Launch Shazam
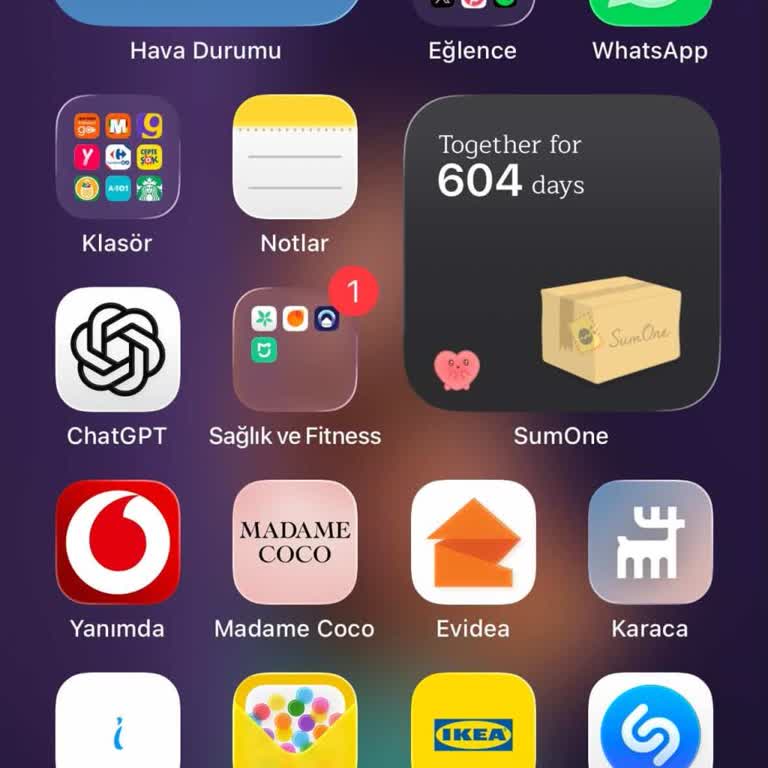 pyautogui.click(x=650, y=722)
